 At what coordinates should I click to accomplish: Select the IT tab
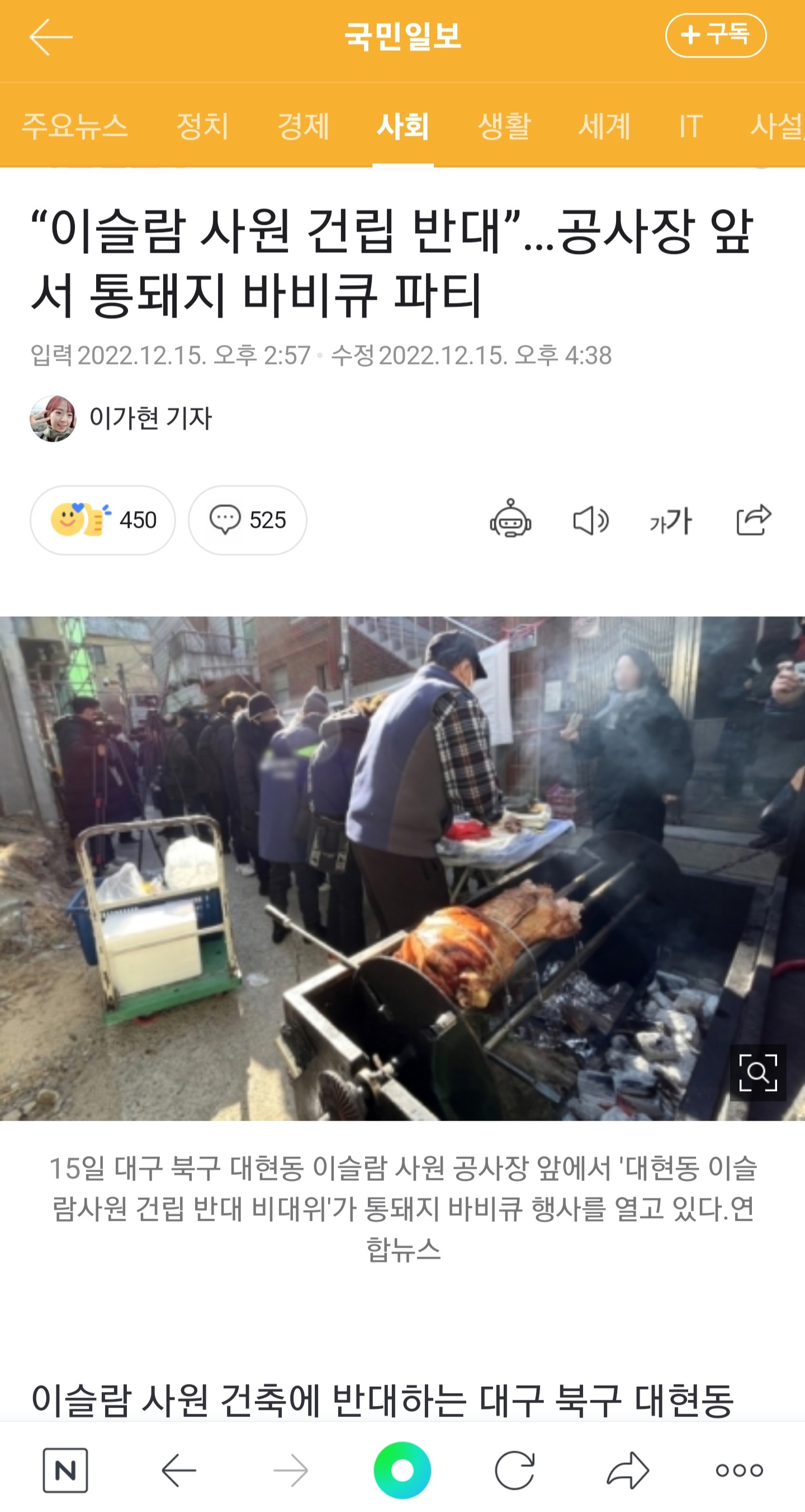[x=690, y=126]
